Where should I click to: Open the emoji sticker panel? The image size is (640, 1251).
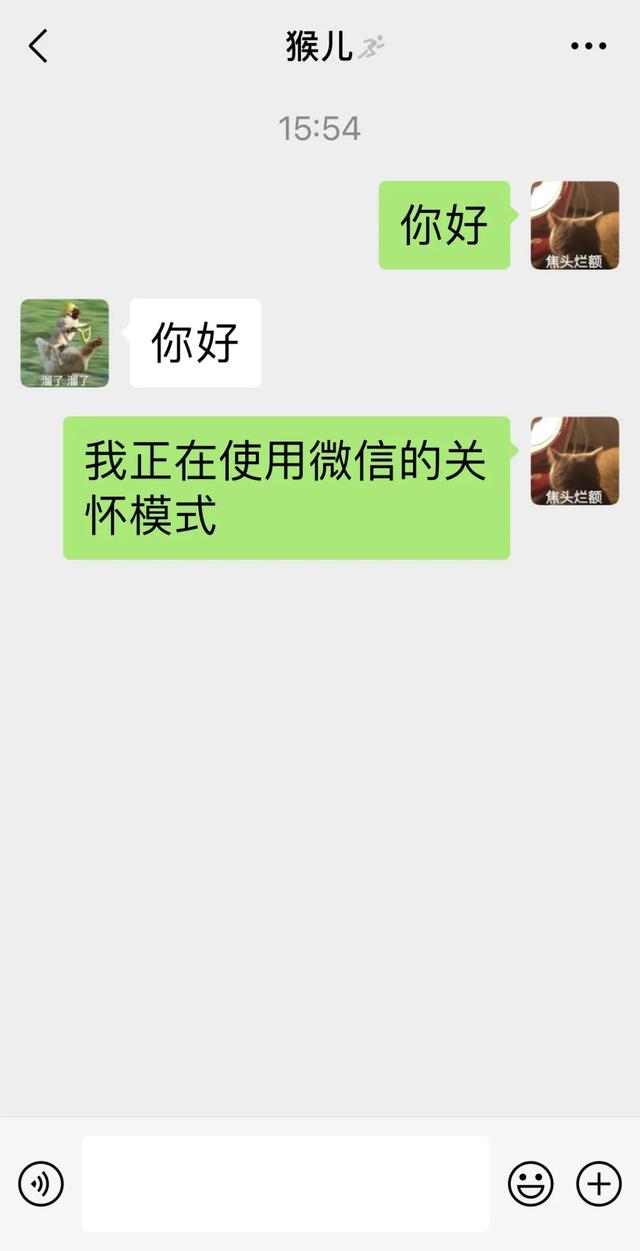click(530, 1184)
